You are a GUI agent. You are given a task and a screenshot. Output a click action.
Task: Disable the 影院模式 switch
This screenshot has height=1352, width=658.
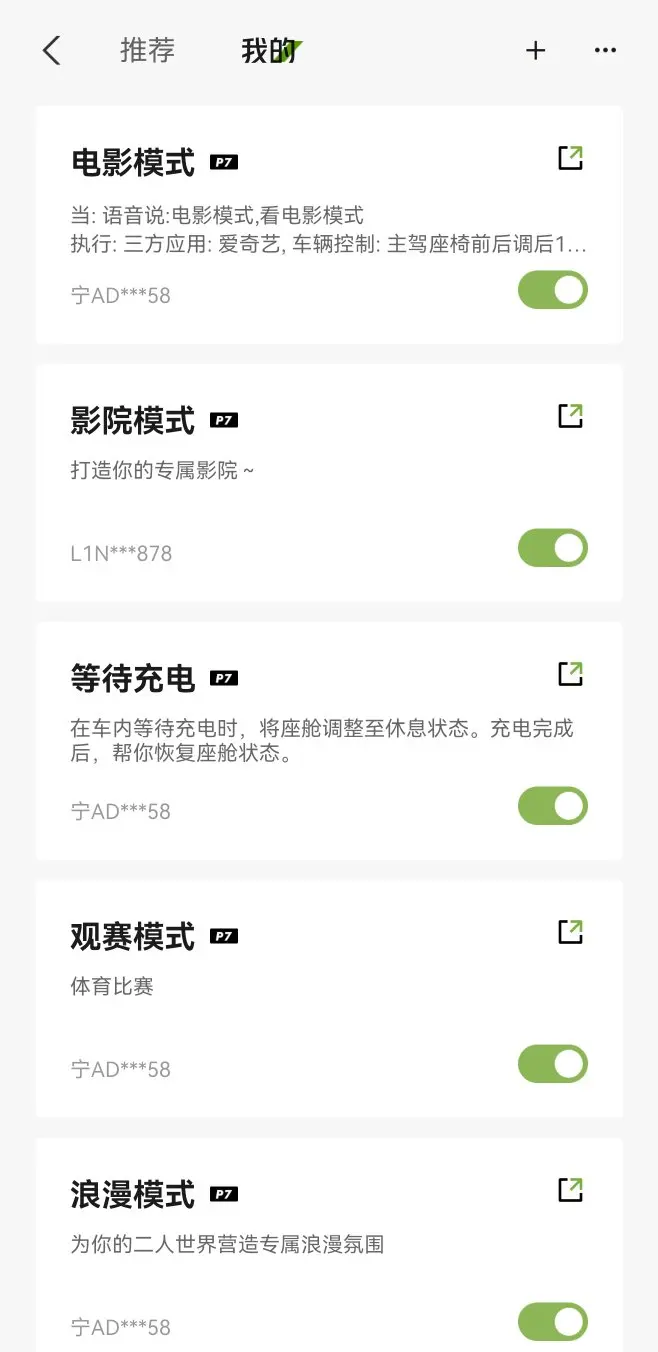(x=552, y=548)
